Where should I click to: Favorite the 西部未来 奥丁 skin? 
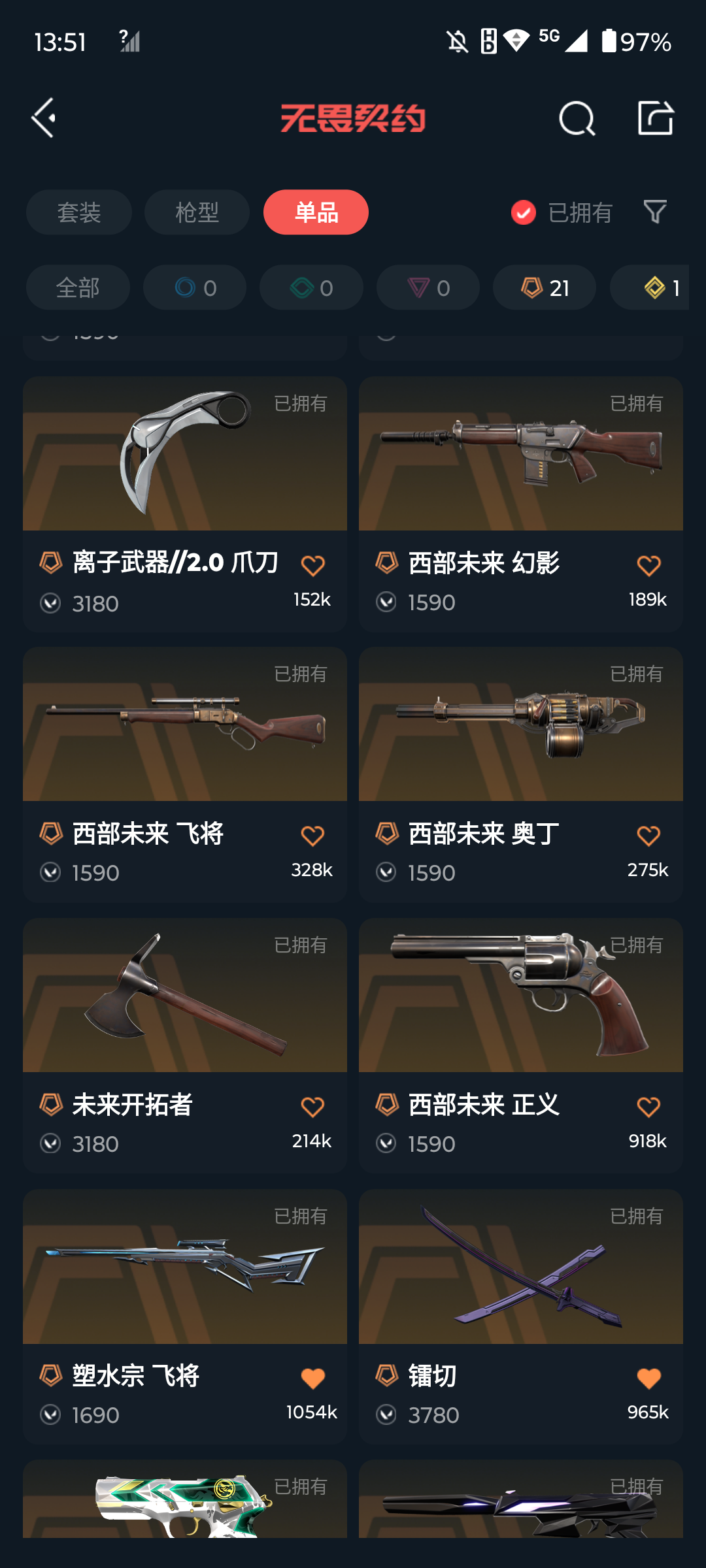click(648, 836)
